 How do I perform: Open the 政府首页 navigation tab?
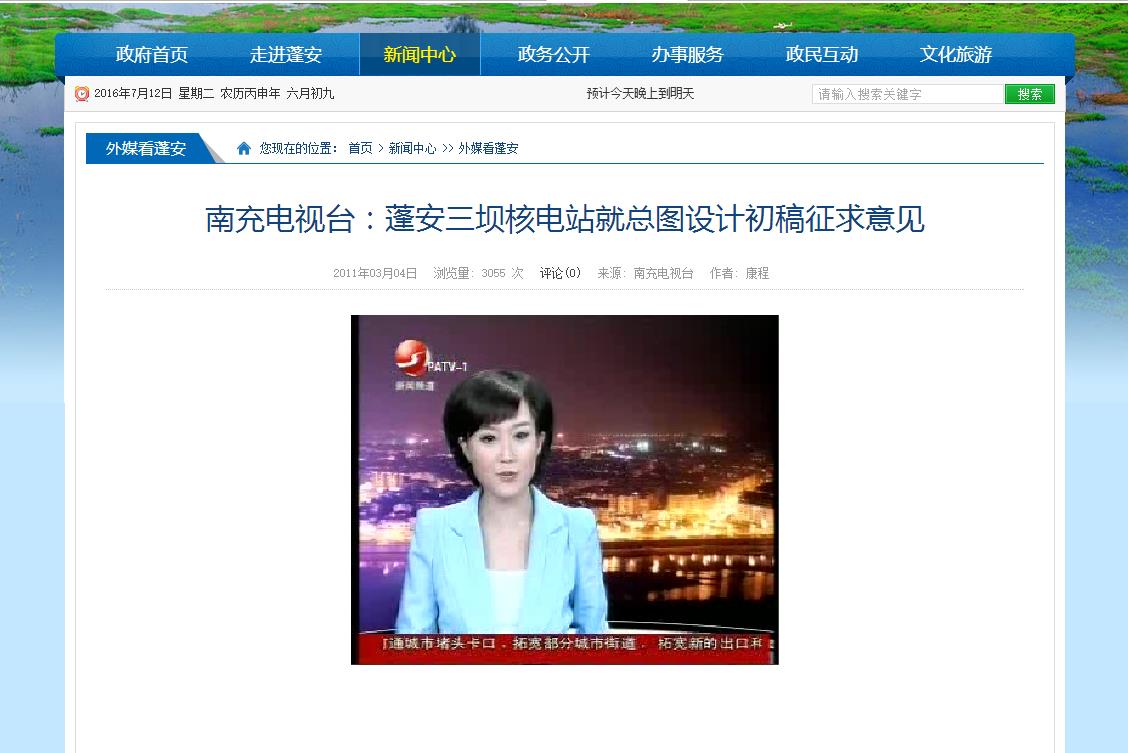click(152, 55)
